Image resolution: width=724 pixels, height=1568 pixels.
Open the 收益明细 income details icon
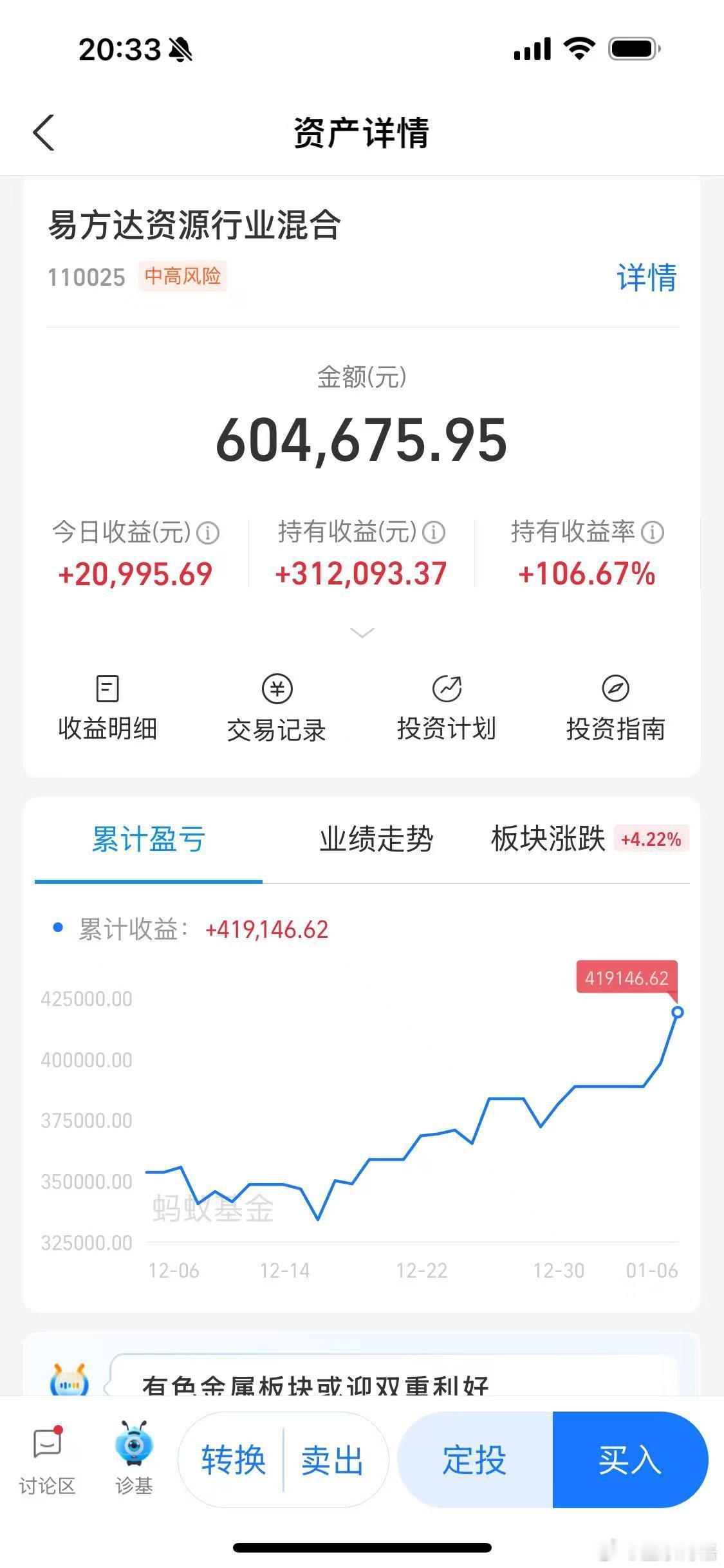click(108, 705)
